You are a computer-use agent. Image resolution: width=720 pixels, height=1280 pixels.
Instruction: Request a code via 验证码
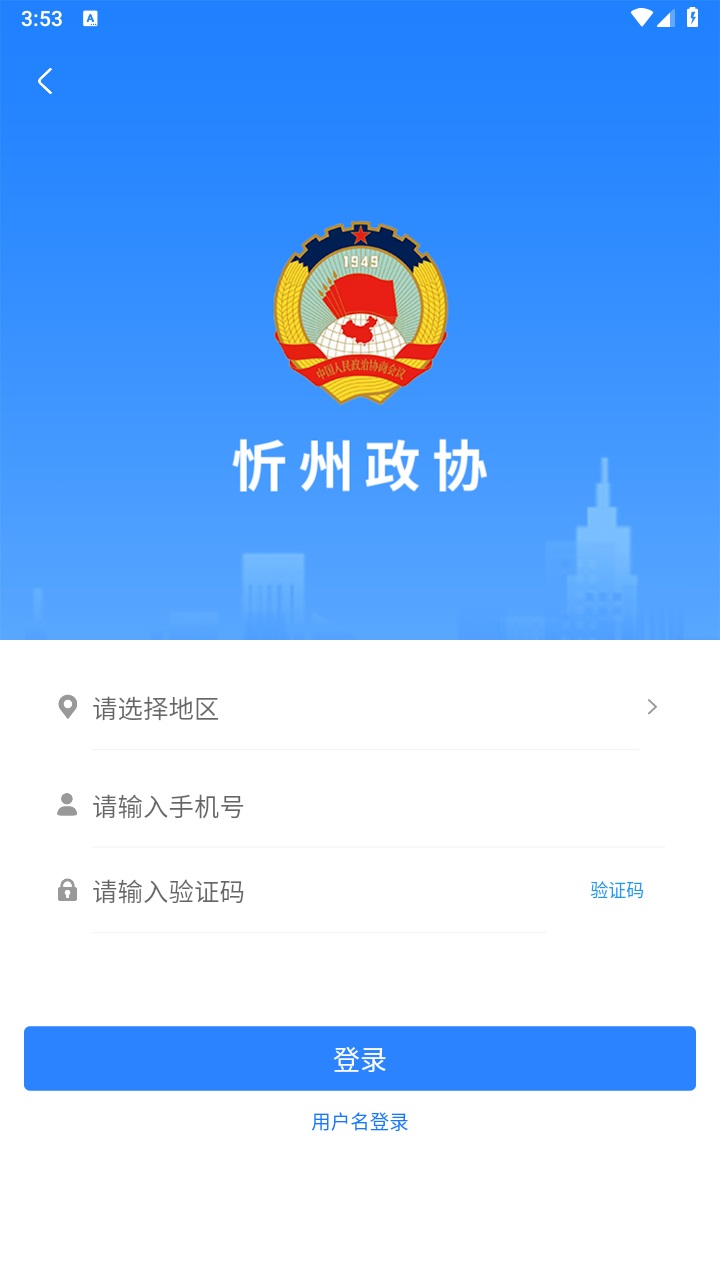coord(617,890)
